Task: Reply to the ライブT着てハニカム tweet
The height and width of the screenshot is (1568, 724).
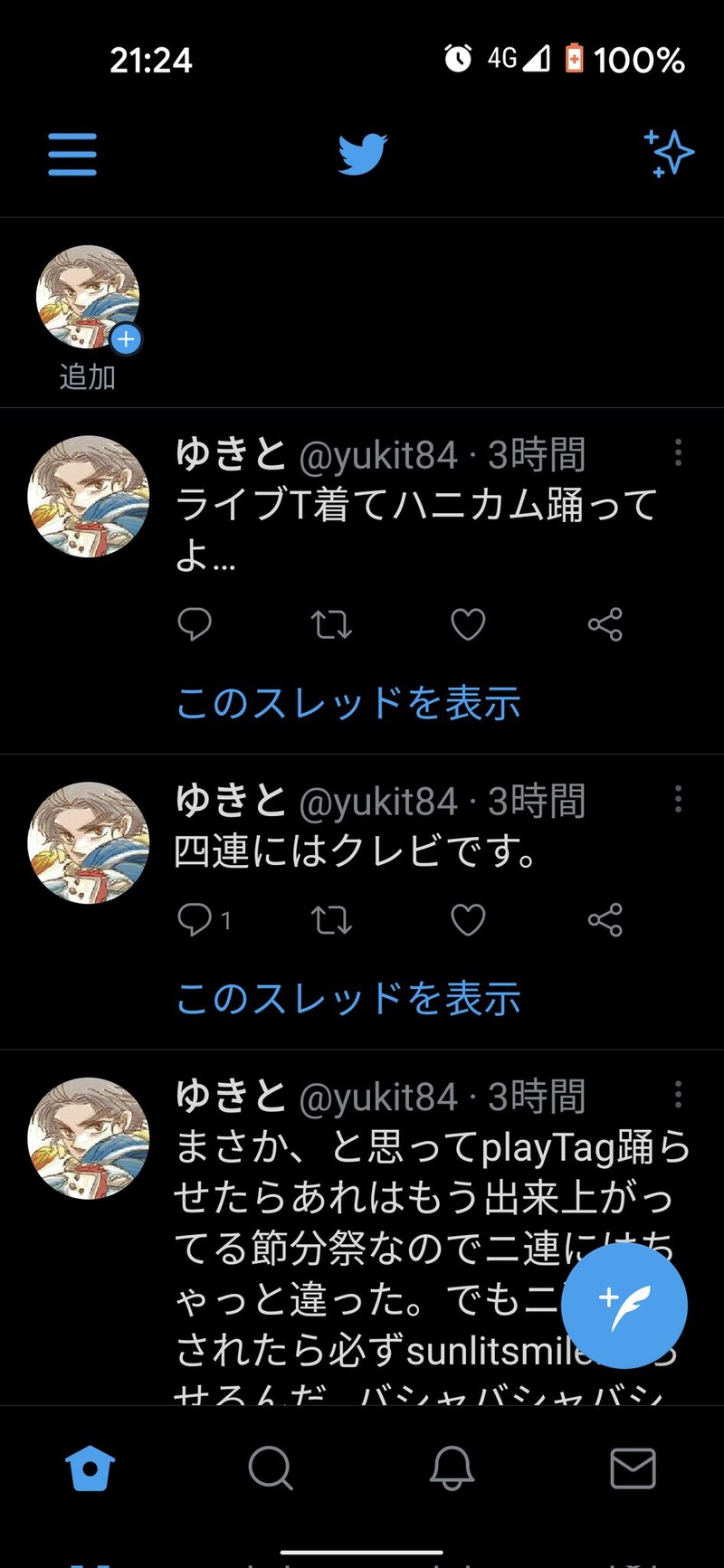Action: pyautogui.click(x=195, y=624)
